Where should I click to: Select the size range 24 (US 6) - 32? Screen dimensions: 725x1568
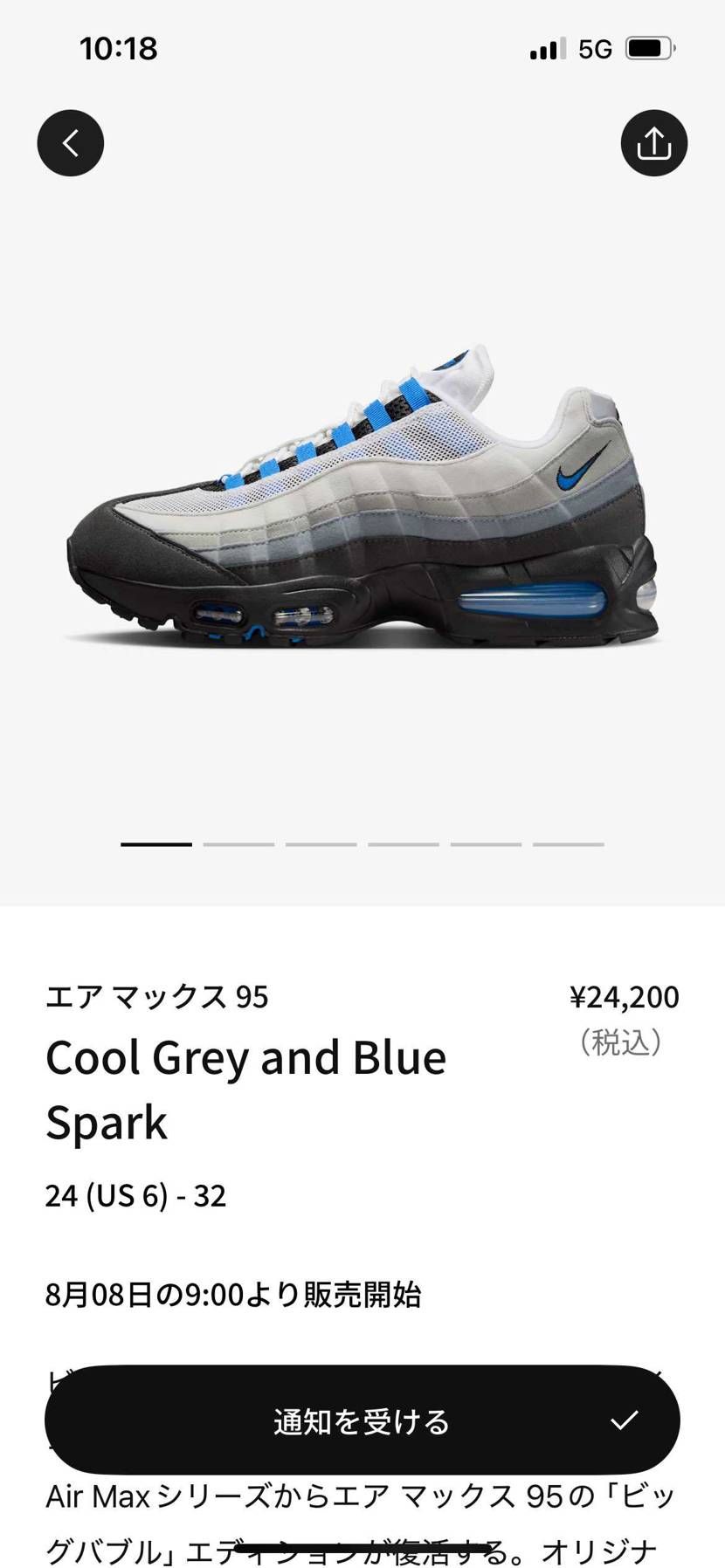[135, 1195]
